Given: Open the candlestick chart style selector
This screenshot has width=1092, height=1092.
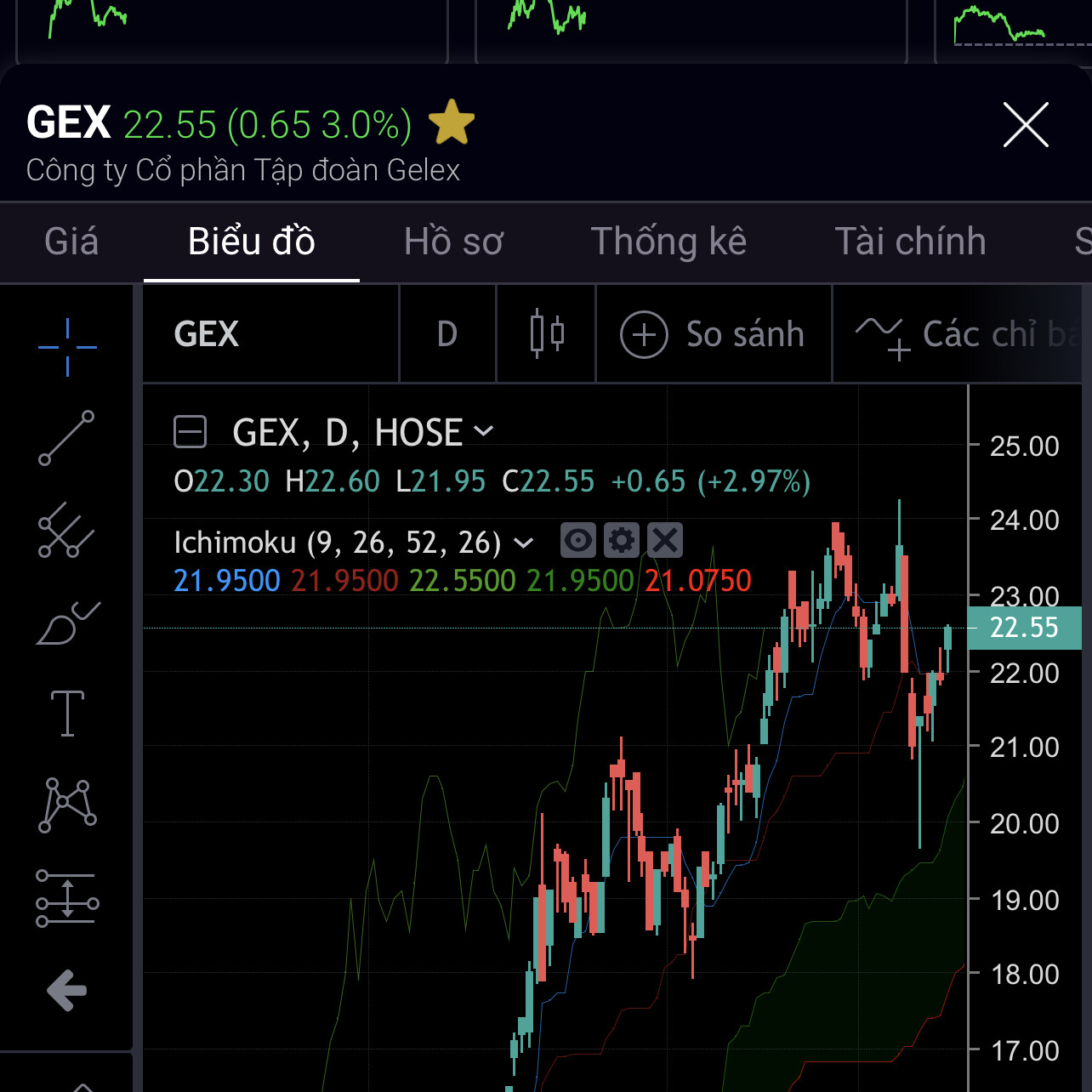Looking at the screenshot, I should pyautogui.click(x=546, y=334).
